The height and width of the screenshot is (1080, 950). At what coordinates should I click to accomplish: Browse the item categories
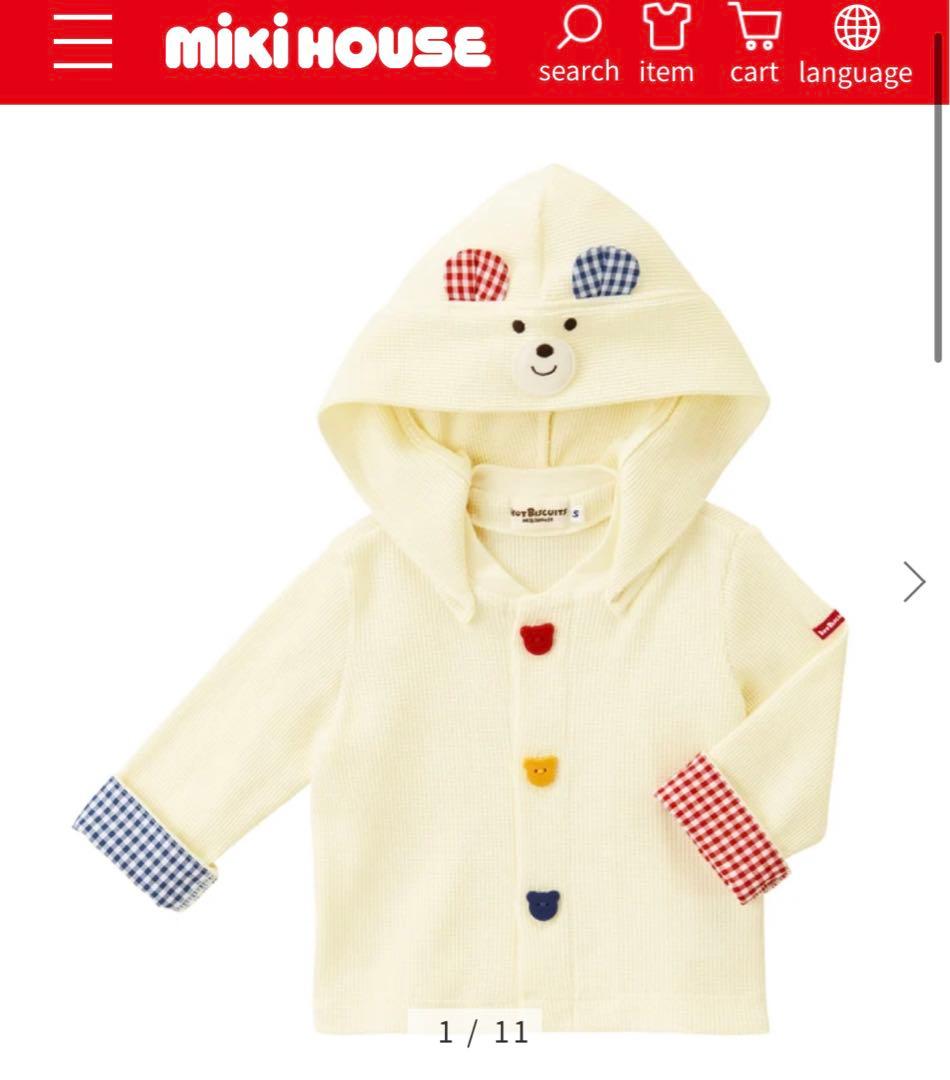(667, 44)
